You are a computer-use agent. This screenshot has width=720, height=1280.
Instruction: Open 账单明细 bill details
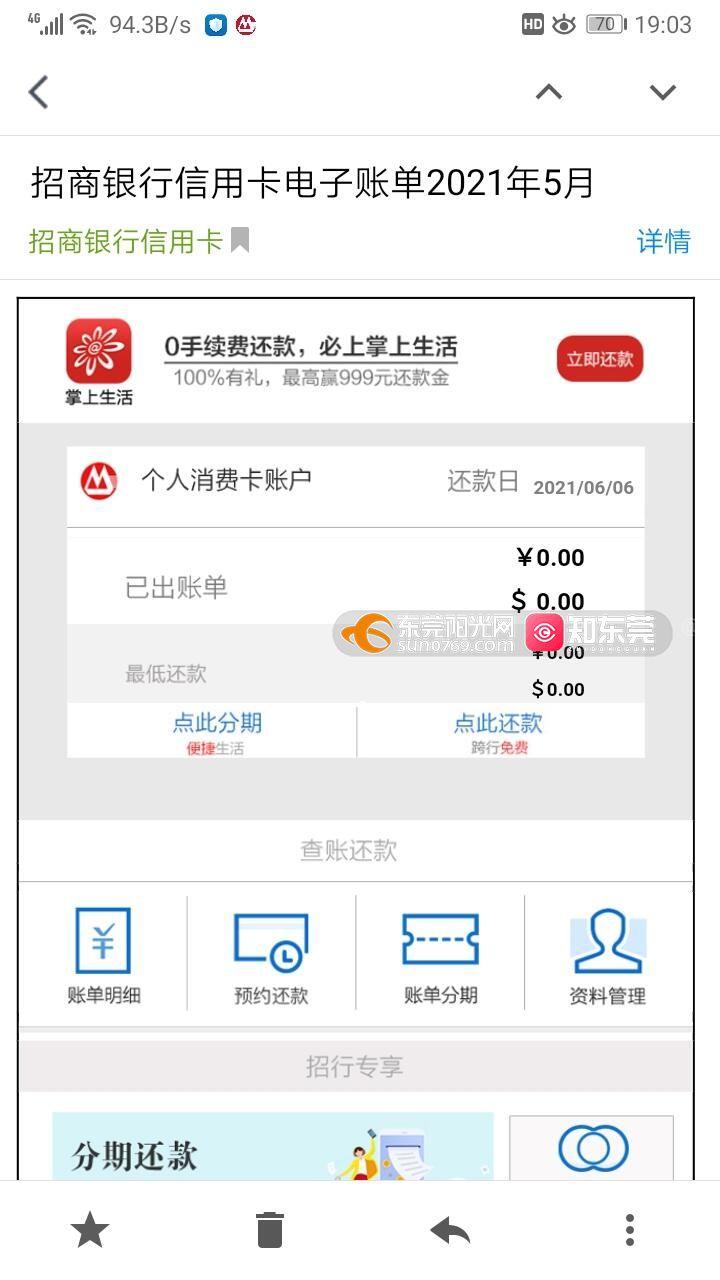pos(103,954)
